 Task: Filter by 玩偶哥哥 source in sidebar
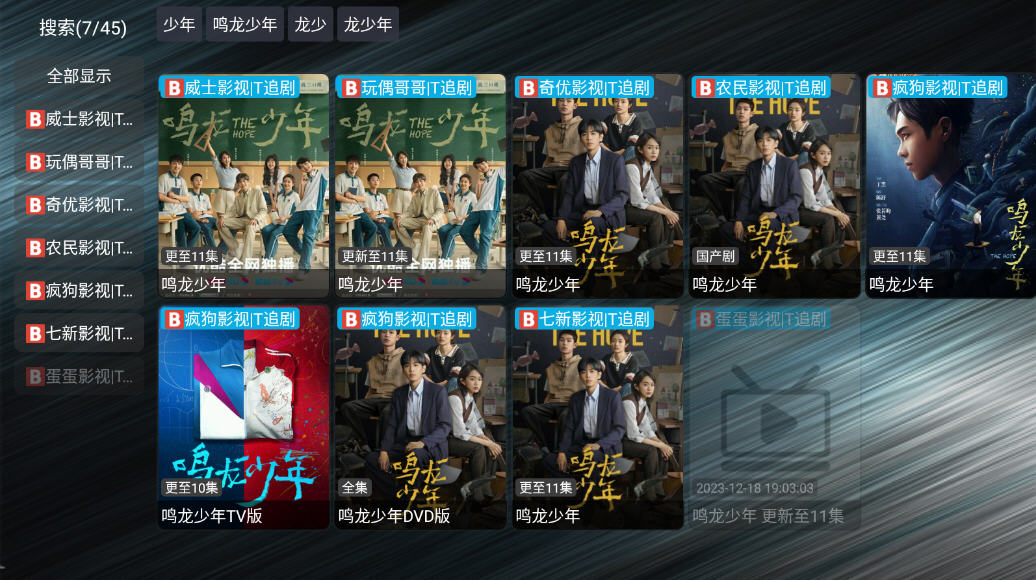[x=79, y=162]
